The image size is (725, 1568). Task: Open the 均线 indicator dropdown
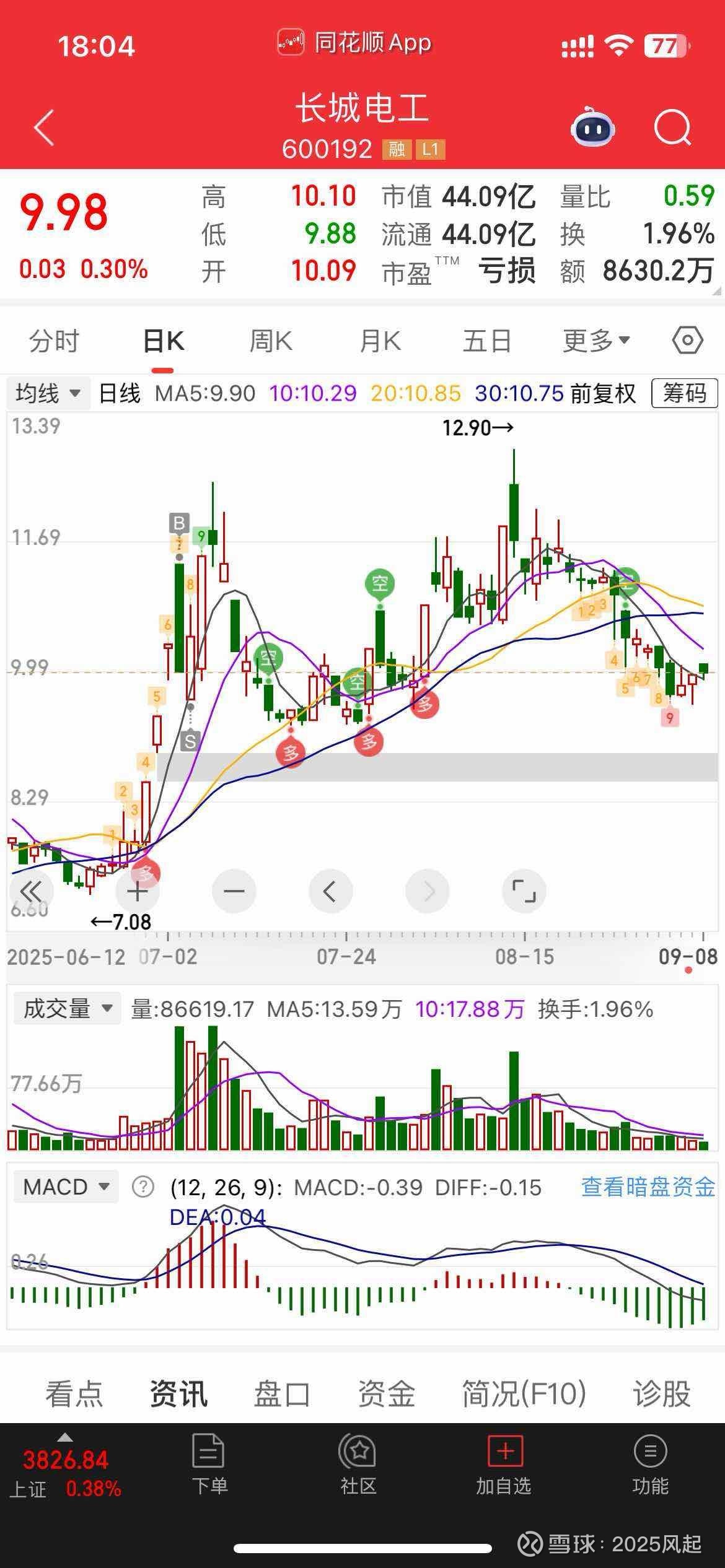pyautogui.click(x=48, y=393)
